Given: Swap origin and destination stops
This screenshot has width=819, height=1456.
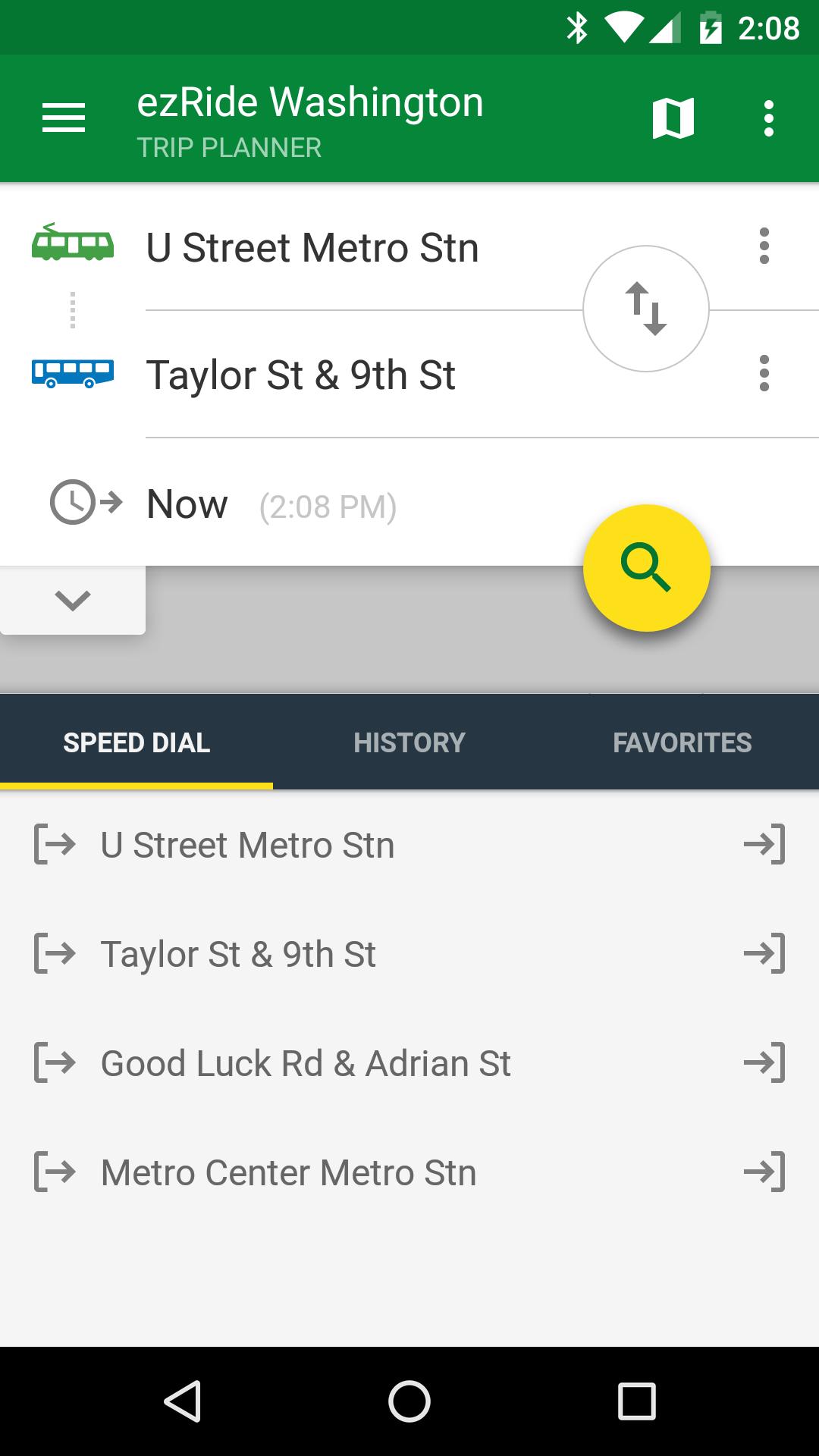Looking at the screenshot, I should click(646, 309).
